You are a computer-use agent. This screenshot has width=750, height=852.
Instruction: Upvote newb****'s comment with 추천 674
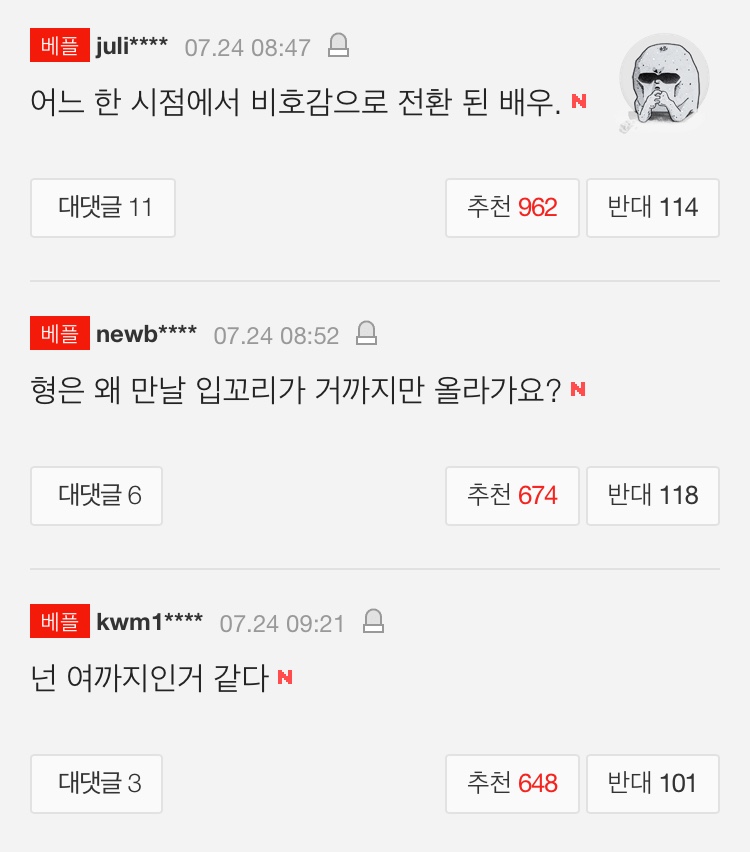(x=512, y=495)
